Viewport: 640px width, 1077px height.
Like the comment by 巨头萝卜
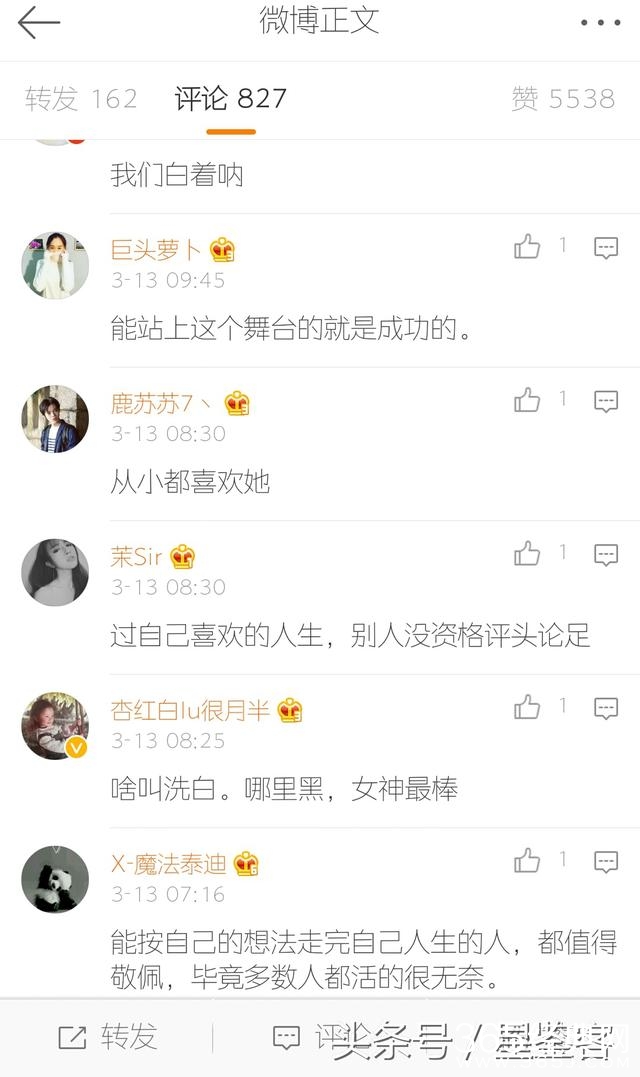tap(528, 247)
